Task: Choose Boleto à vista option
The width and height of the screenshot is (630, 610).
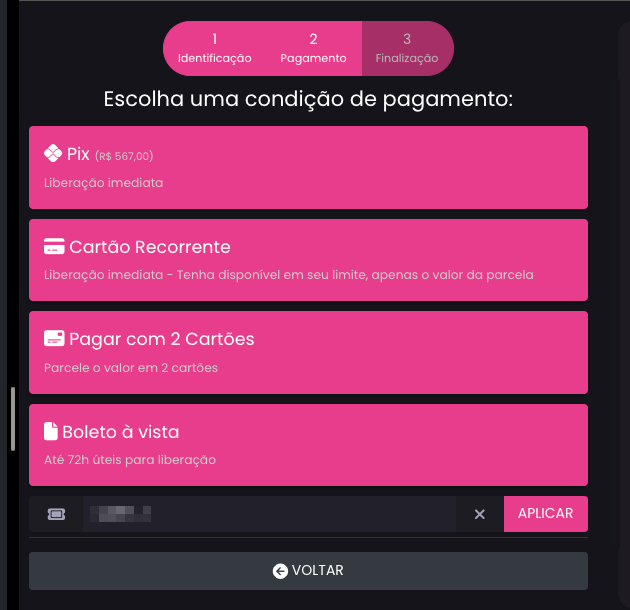Action: pyautogui.click(x=308, y=444)
